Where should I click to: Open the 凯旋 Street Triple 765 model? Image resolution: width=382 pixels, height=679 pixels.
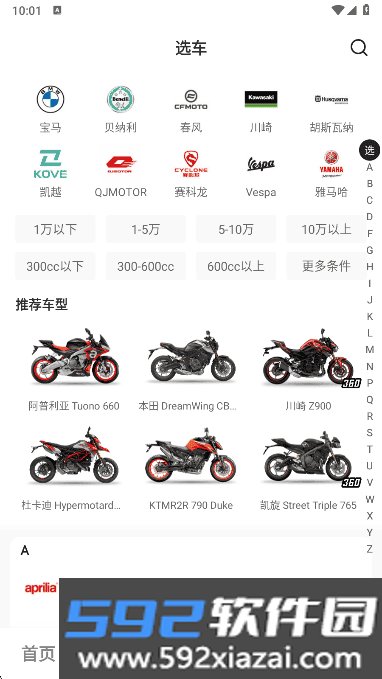pos(308,469)
